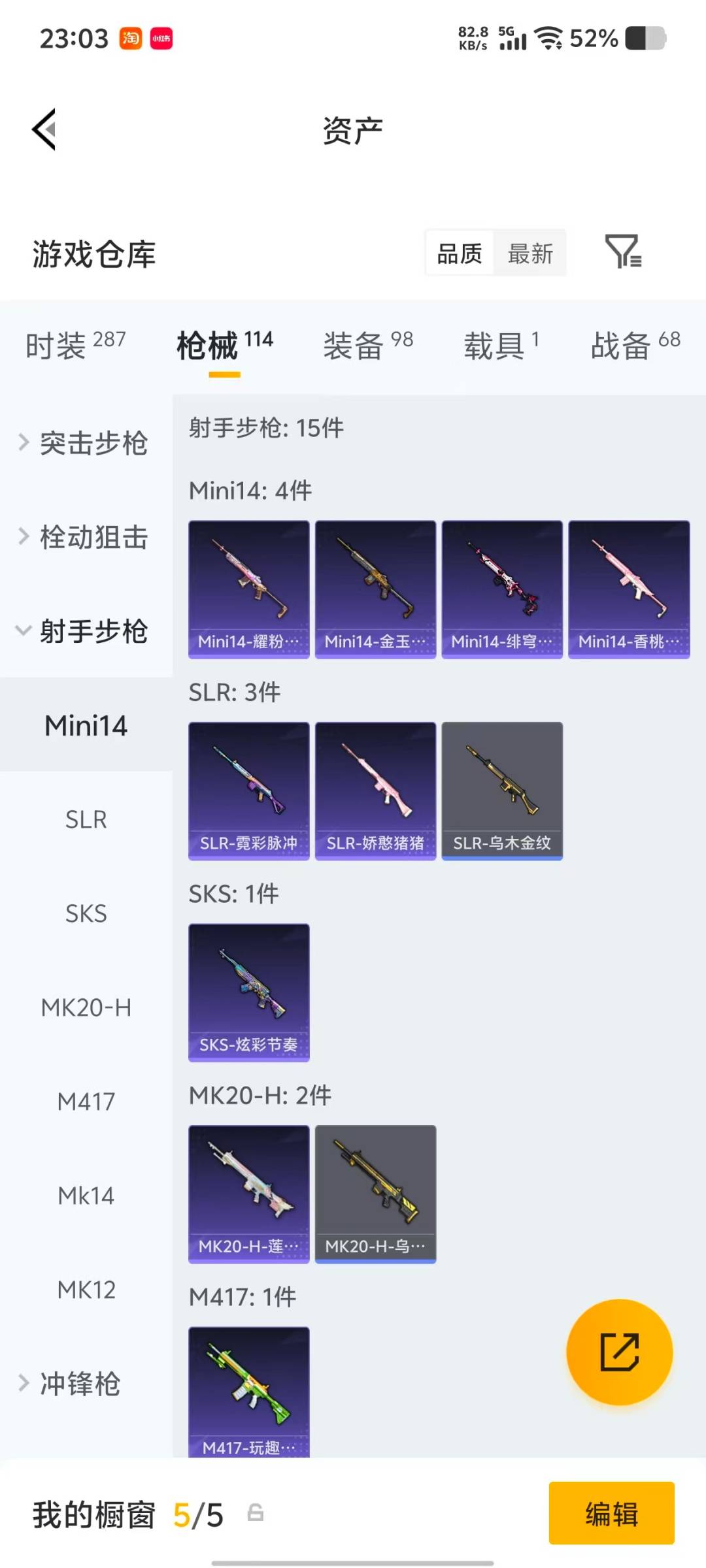This screenshot has width=706, height=1568.
Task: Tap the Taobao icon in status bar
Action: 130,39
